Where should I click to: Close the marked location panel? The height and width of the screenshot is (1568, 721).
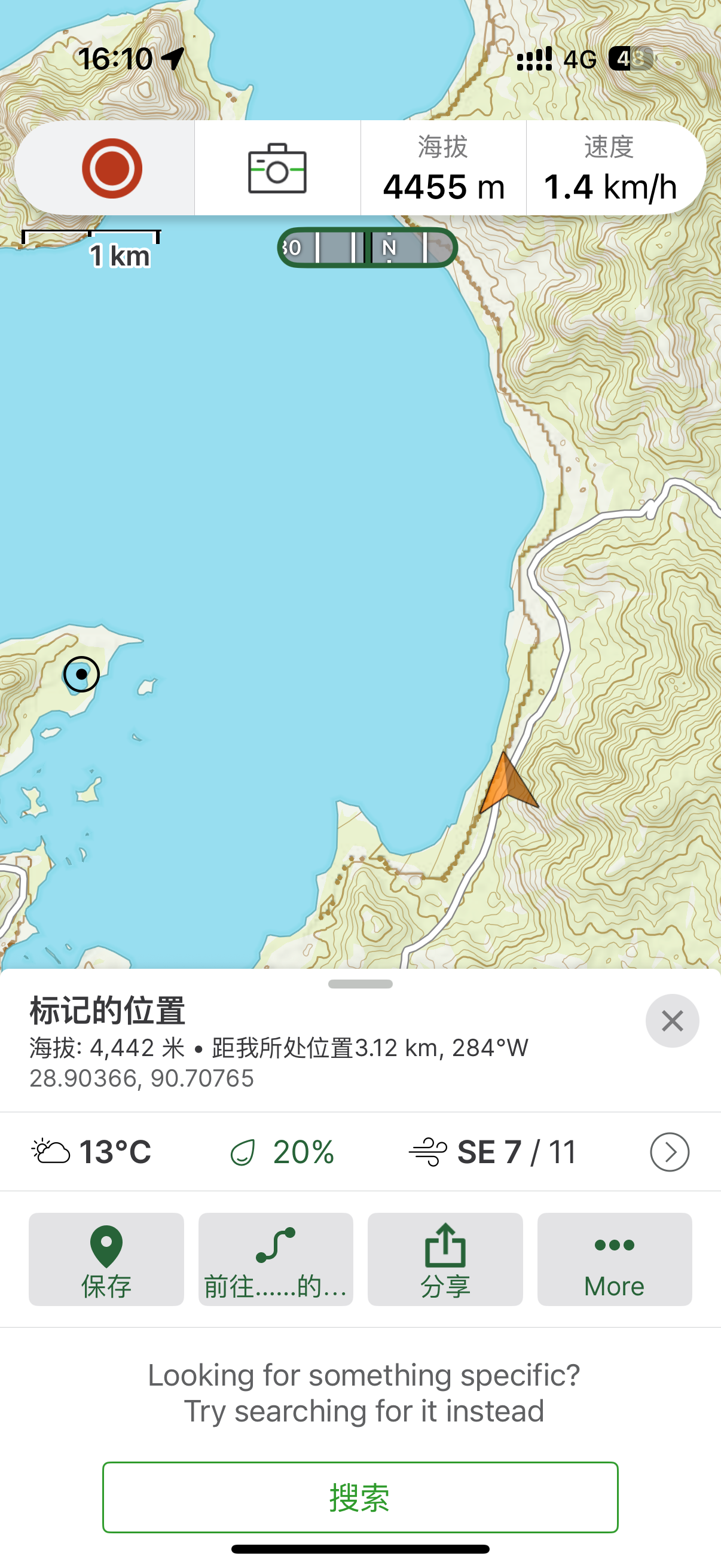[672, 1021]
